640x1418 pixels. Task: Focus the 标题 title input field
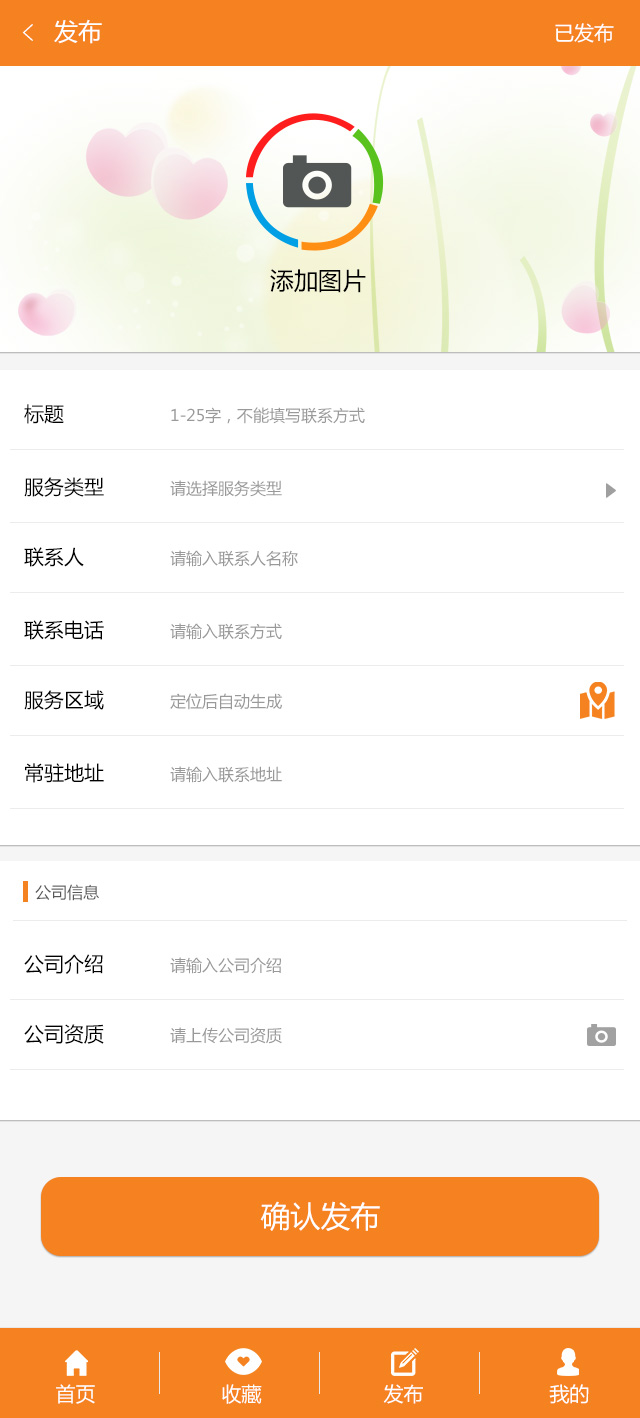click(390, 415)
